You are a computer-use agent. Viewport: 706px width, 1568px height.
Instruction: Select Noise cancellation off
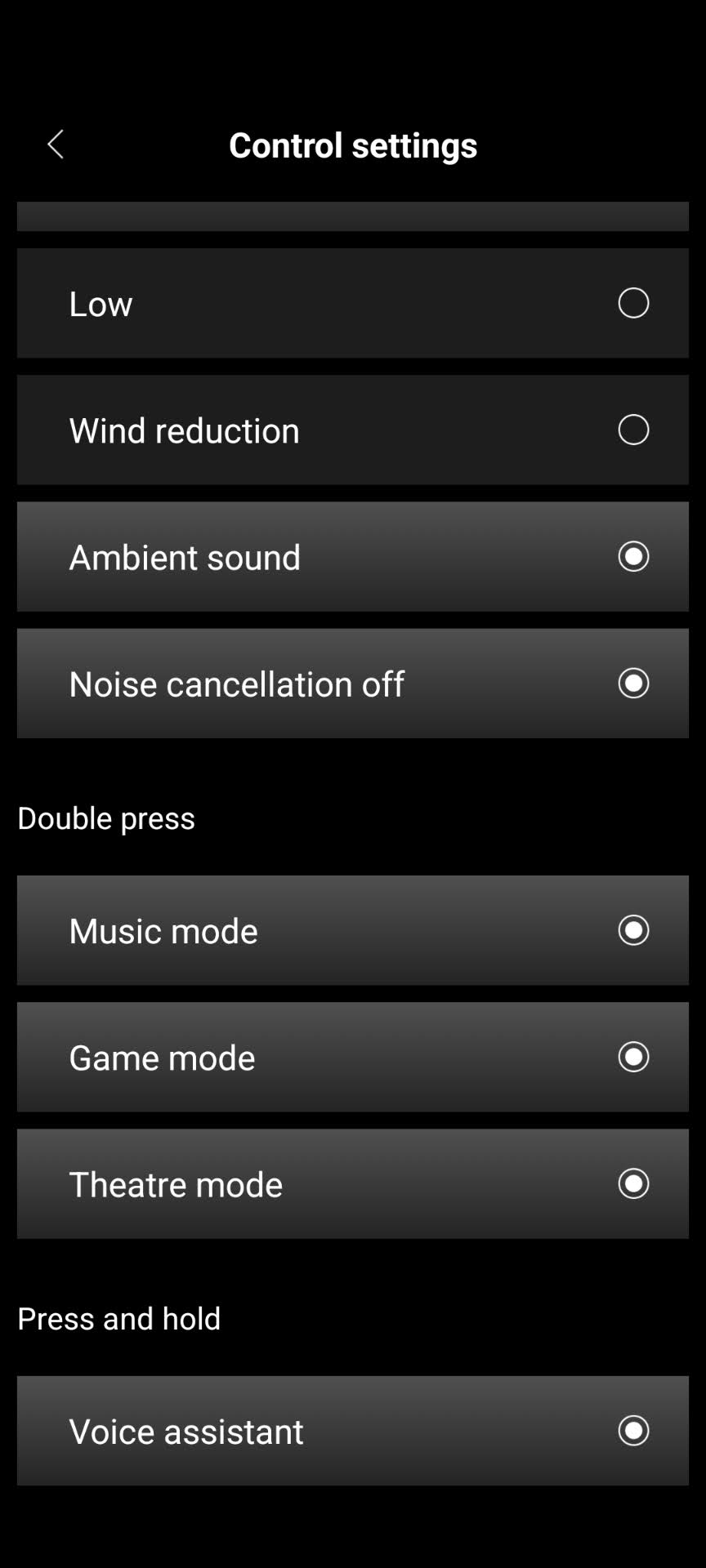click(633, 683)
